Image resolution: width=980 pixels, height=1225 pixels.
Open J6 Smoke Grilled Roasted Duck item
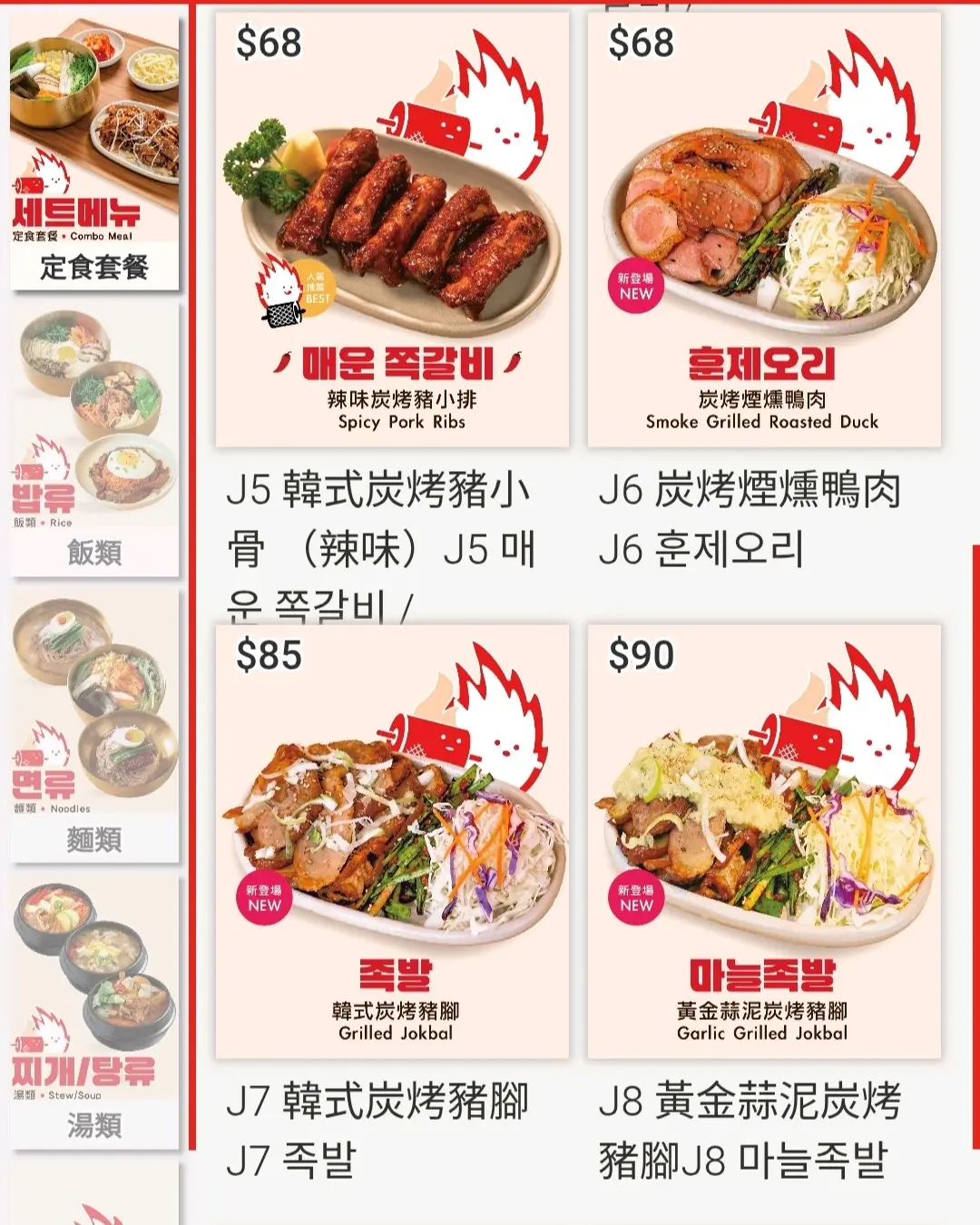click(764, 230)
